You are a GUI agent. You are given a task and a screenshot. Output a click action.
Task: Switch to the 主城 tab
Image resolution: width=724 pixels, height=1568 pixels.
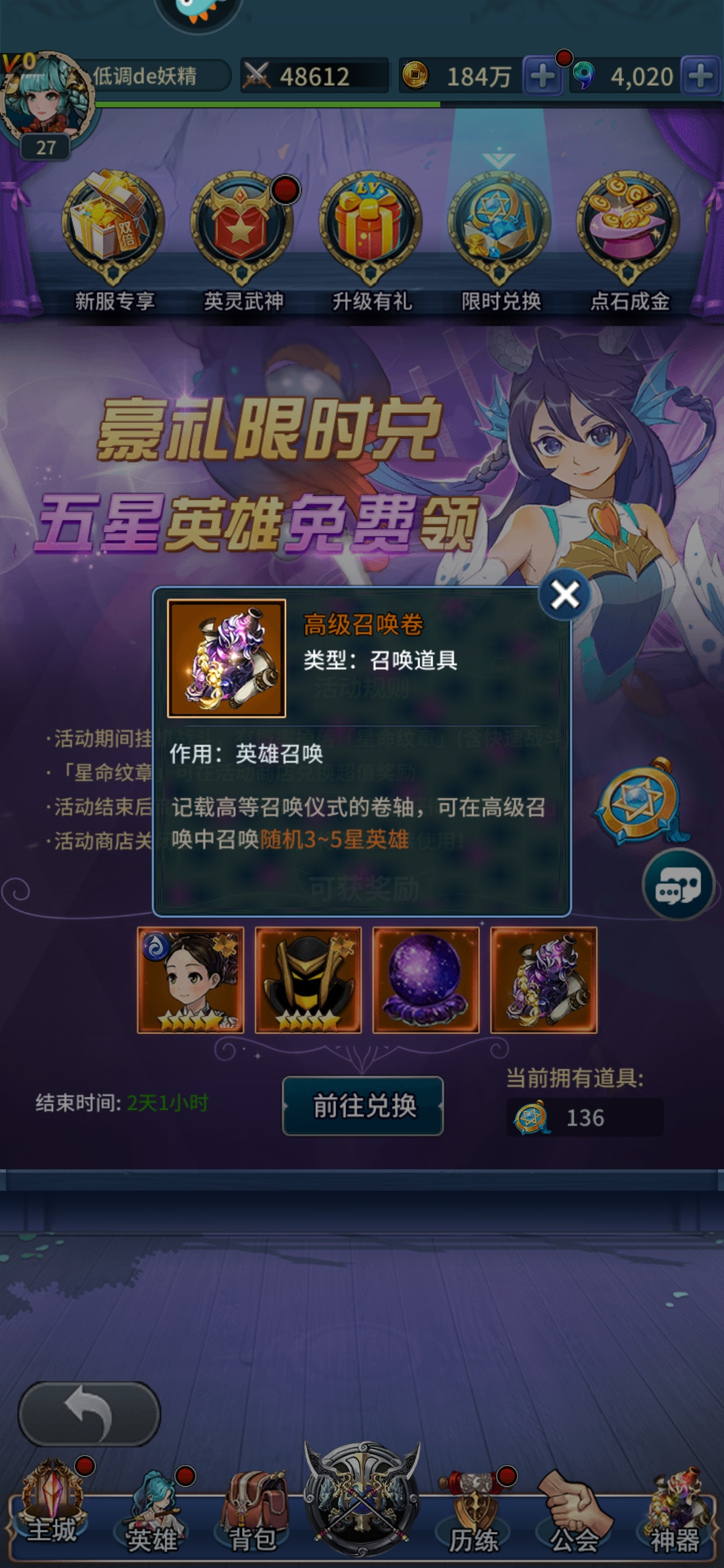pyautogui.click(x=52, y=1508)
